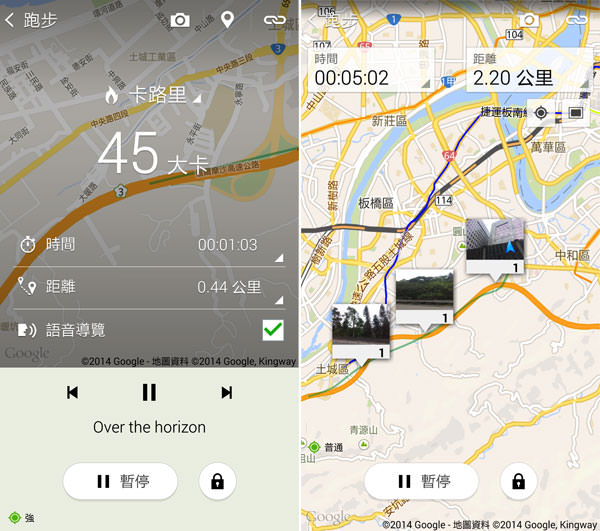Change the 0.44 公里 距離 field

pos(238,288)
